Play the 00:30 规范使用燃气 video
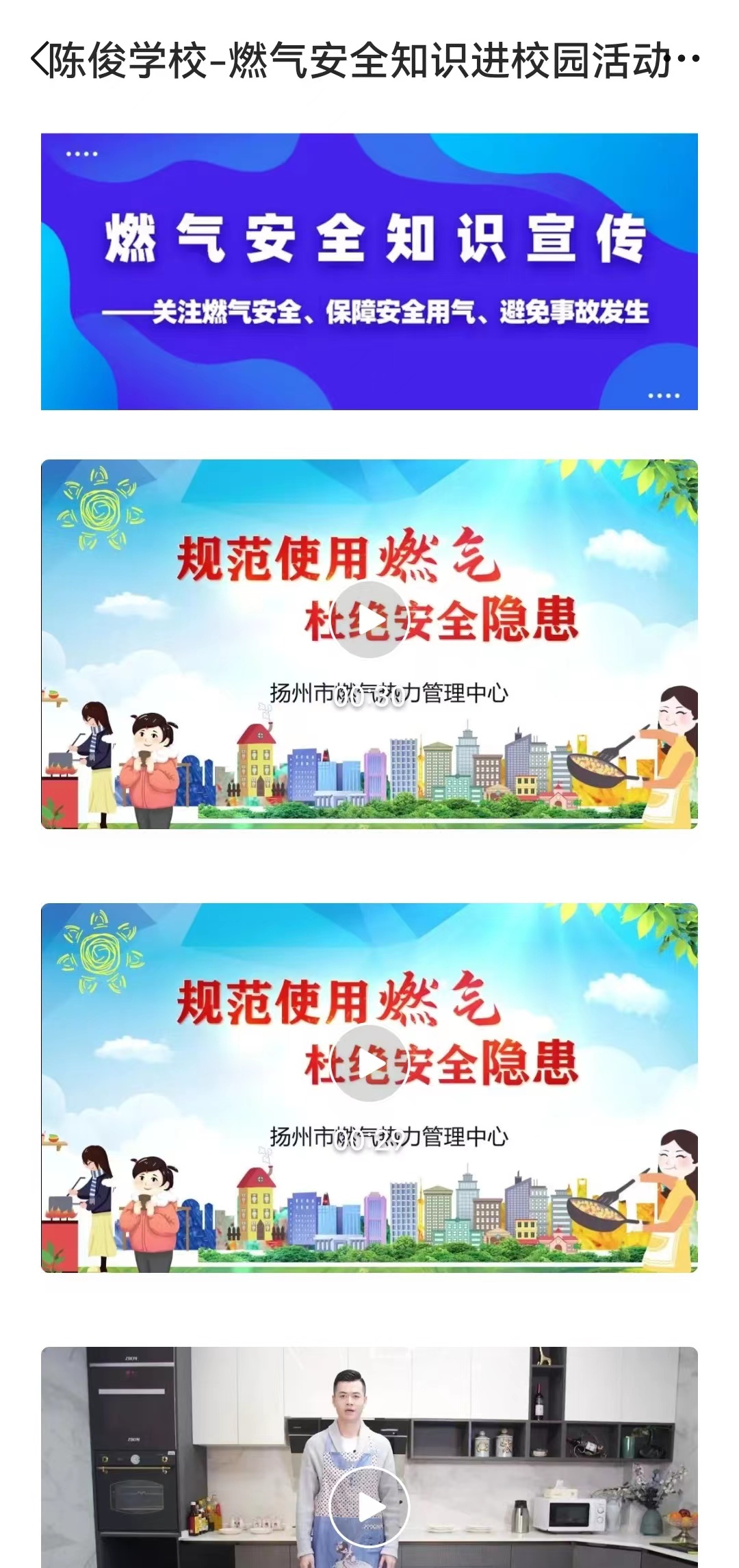Image resolution: width=739 pixels, height=1568 pixels. pyautogui.click(x=369, y=620)
